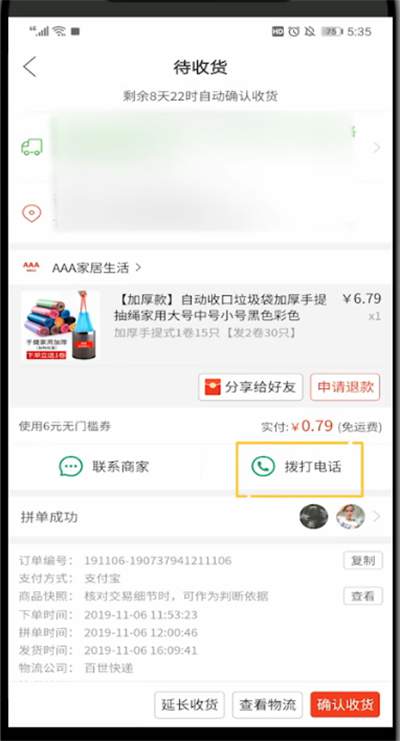View the product snapshot with 查看
400x741 pixels.
click(x=363, y=596)
